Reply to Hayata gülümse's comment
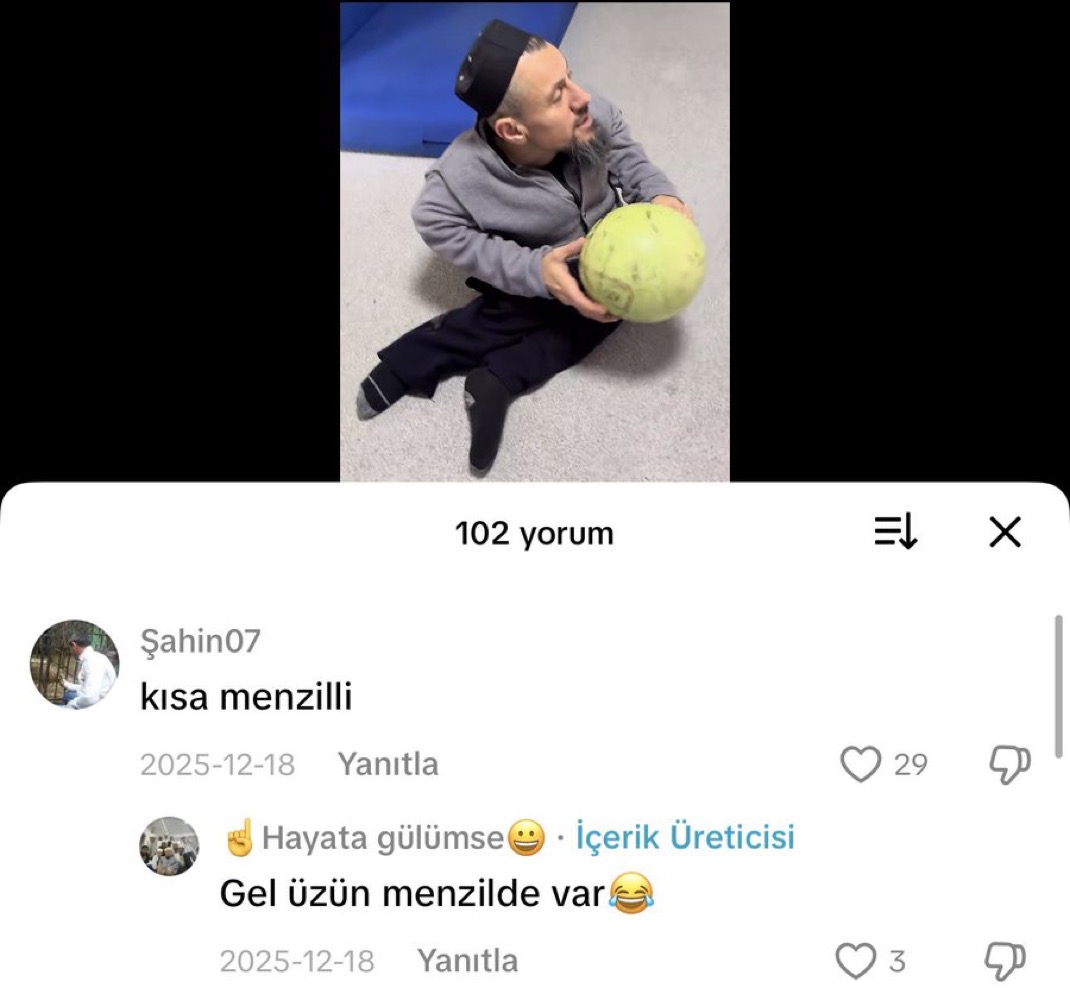The height and width of the screenshot is (994, 1070). point(467,961)
